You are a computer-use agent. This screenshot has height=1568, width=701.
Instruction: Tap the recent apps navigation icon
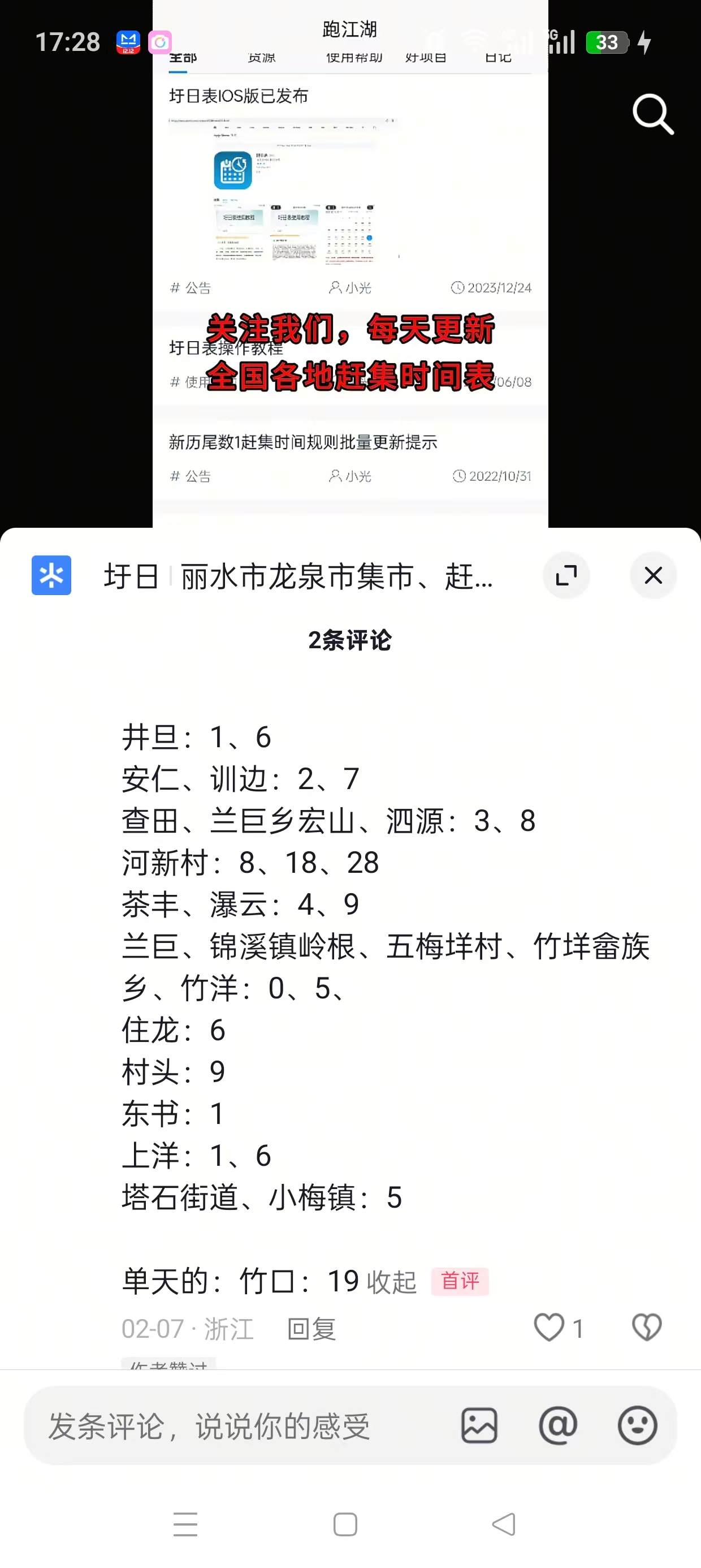(x=185, y=1524)
